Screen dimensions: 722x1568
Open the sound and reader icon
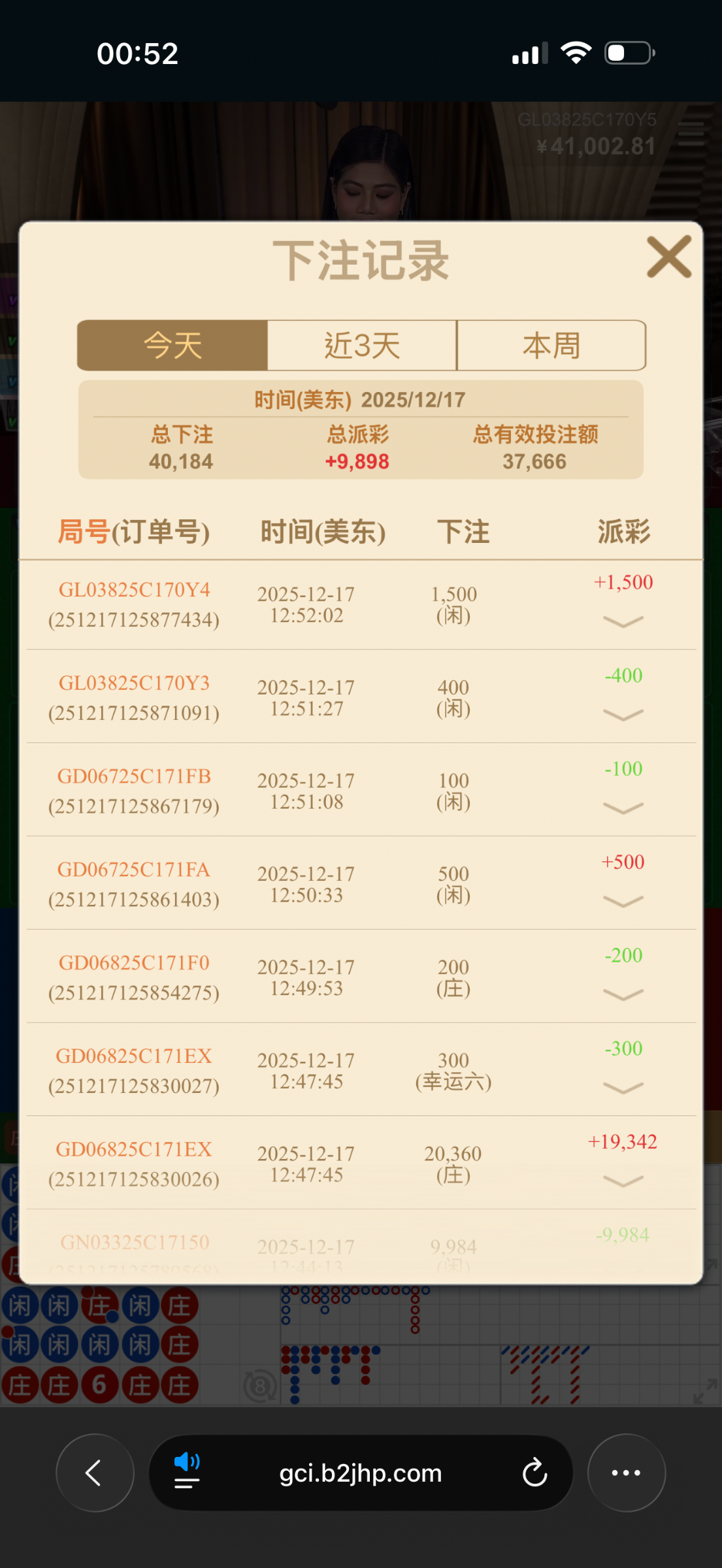pyautogui.click(x=187, y=1470)
